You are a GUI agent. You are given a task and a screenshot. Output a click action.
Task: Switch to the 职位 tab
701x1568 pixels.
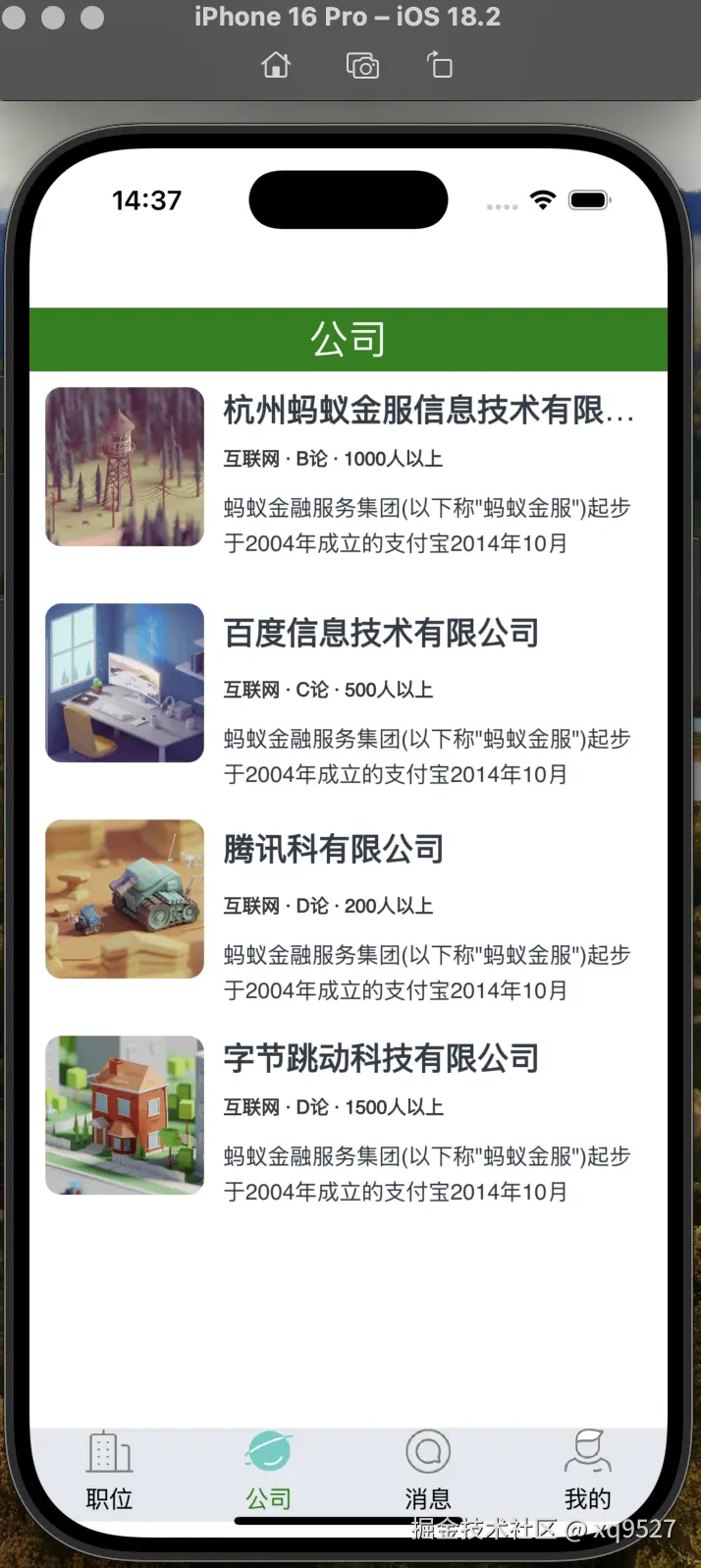tap(109, 1470)
